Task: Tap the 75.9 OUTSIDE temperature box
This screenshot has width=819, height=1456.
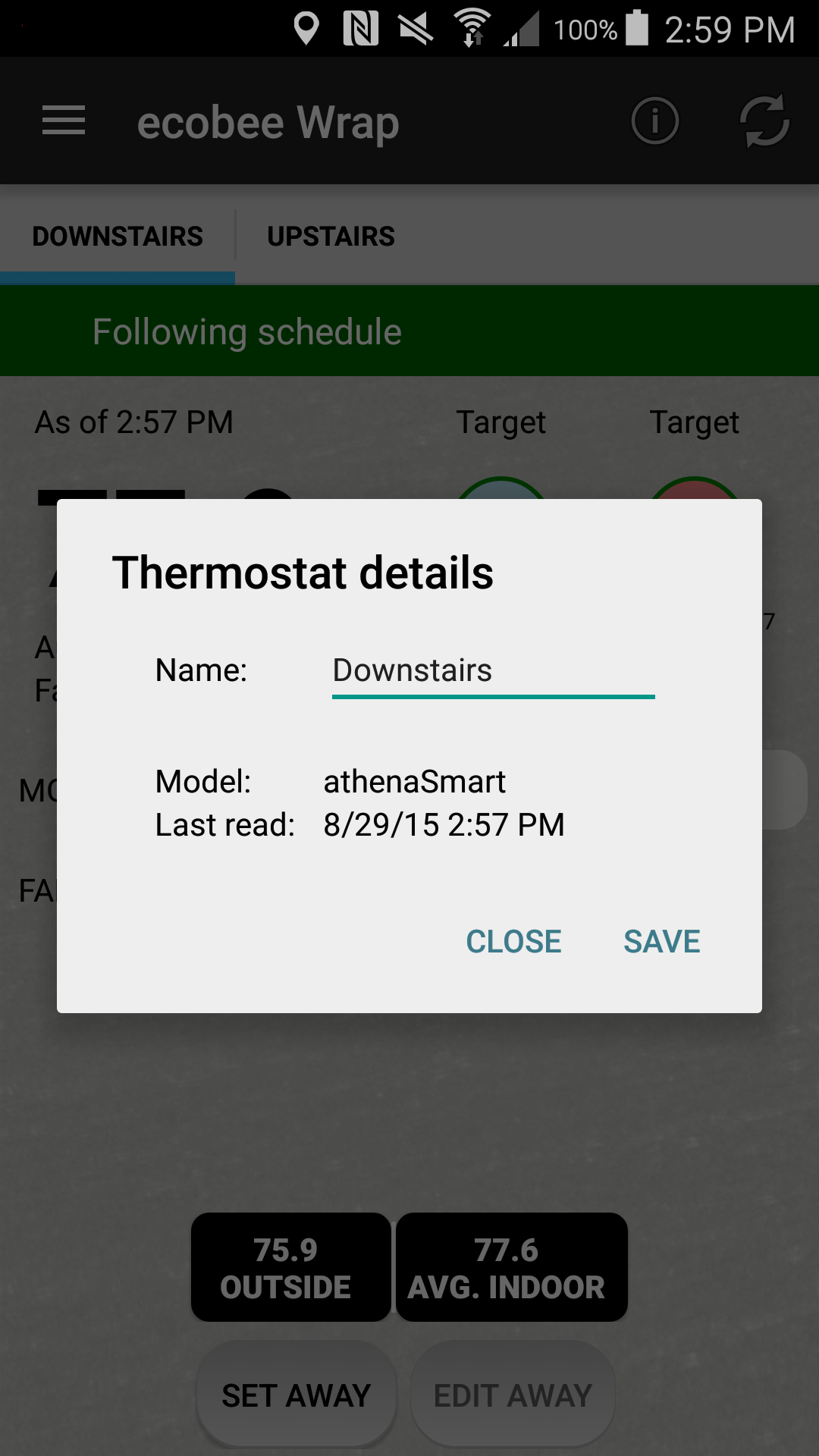Action: (x=290, y=1266)
